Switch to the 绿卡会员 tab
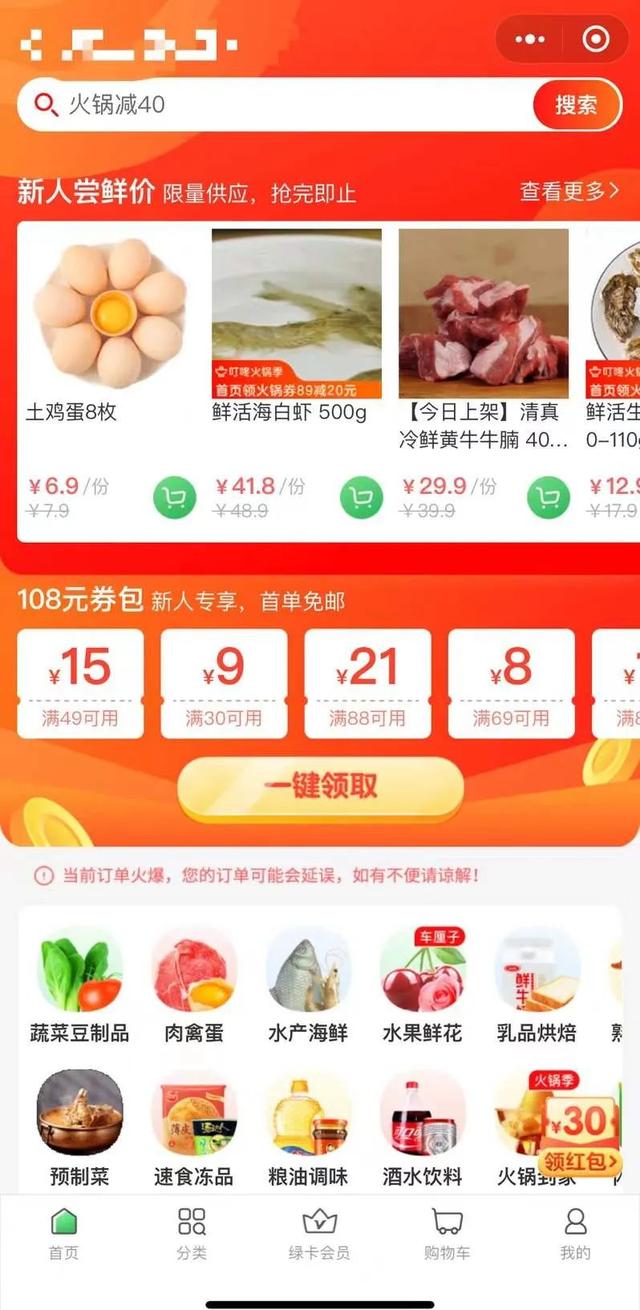Screen dimensions: 640x1310 (x=319, y=1232)
